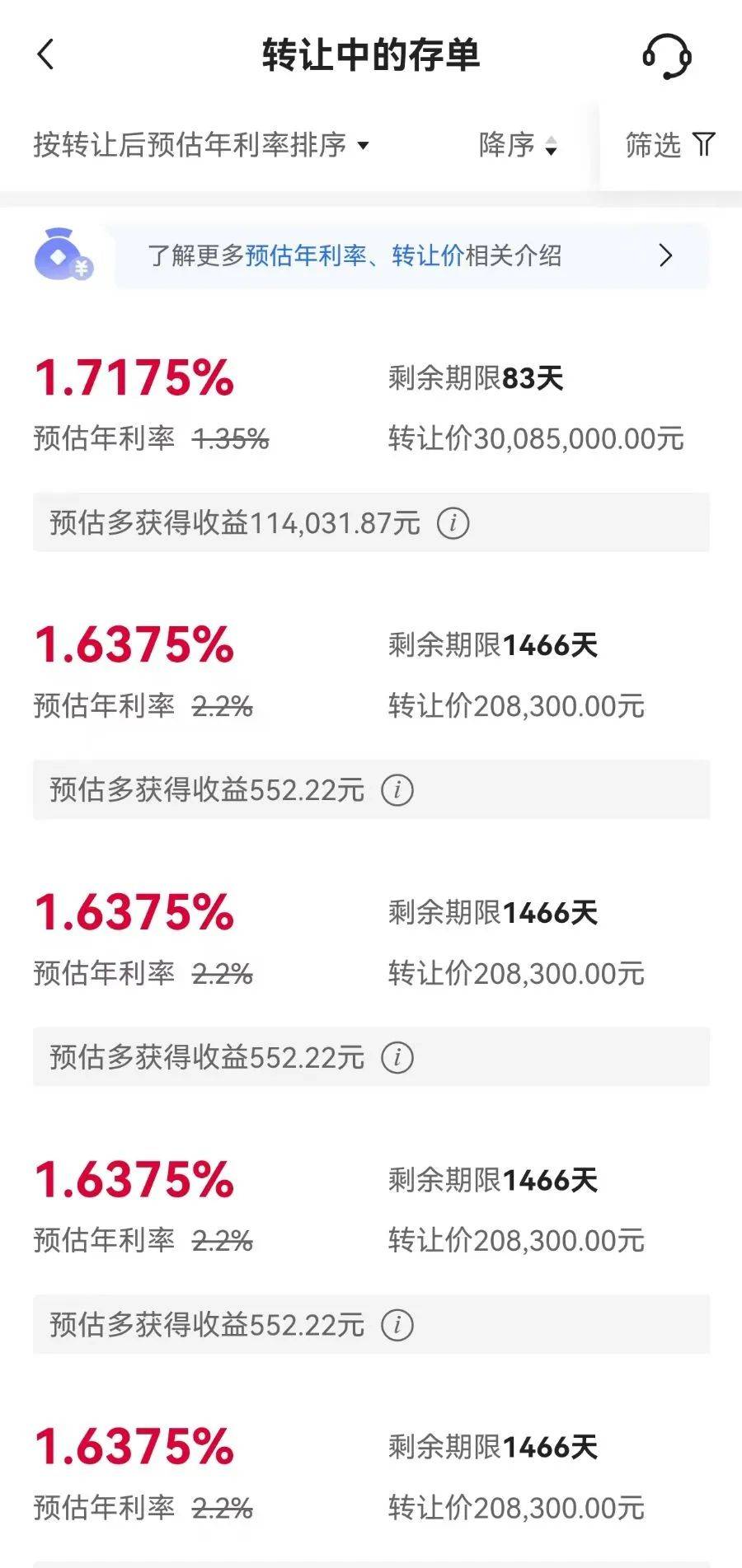This screenshot has height=1568, width=742.
Task: Tap the info icon beside the first 552.22元 row
Action: pos(399,789)
